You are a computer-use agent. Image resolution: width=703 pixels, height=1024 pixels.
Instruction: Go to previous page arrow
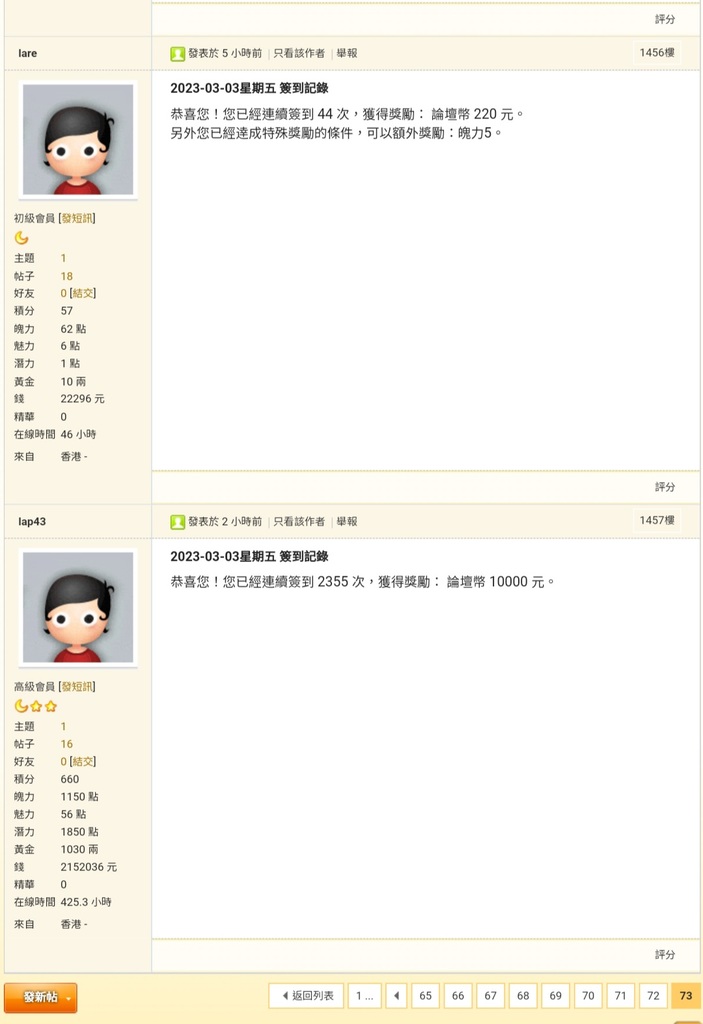[x=397, y=996]
